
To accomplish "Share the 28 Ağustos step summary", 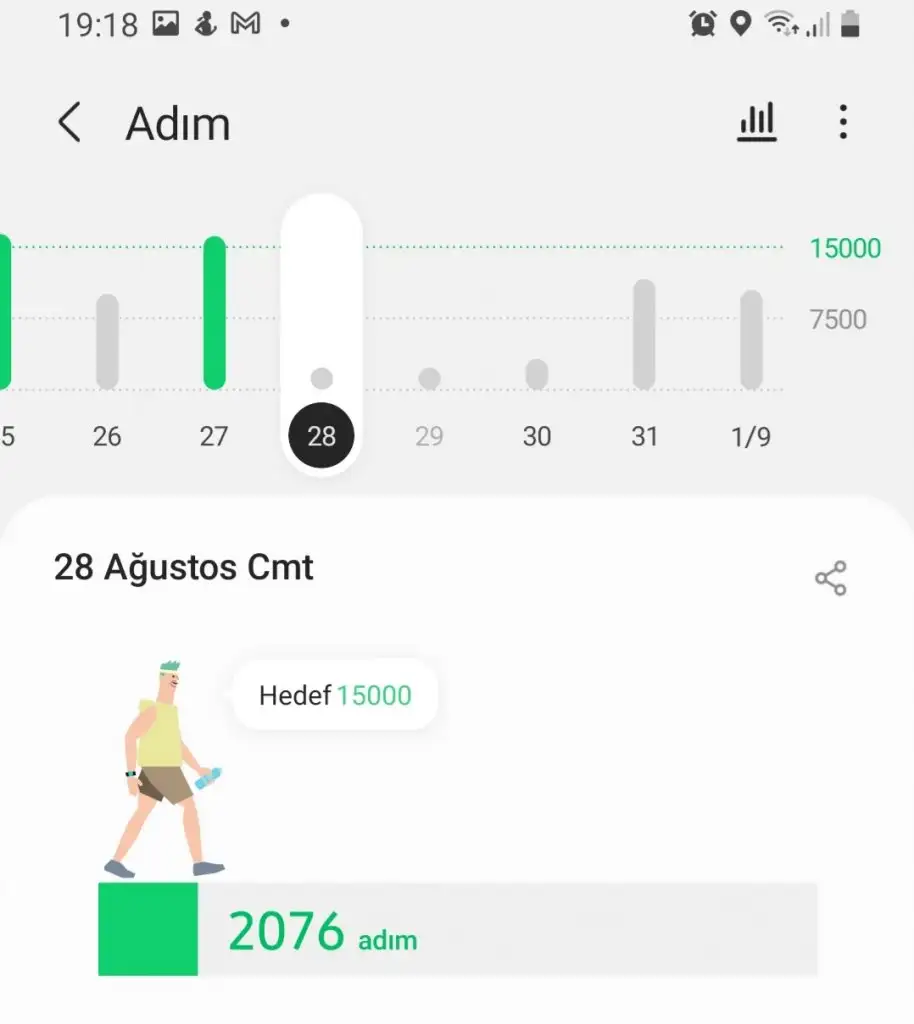I will (x=830, y=578).
